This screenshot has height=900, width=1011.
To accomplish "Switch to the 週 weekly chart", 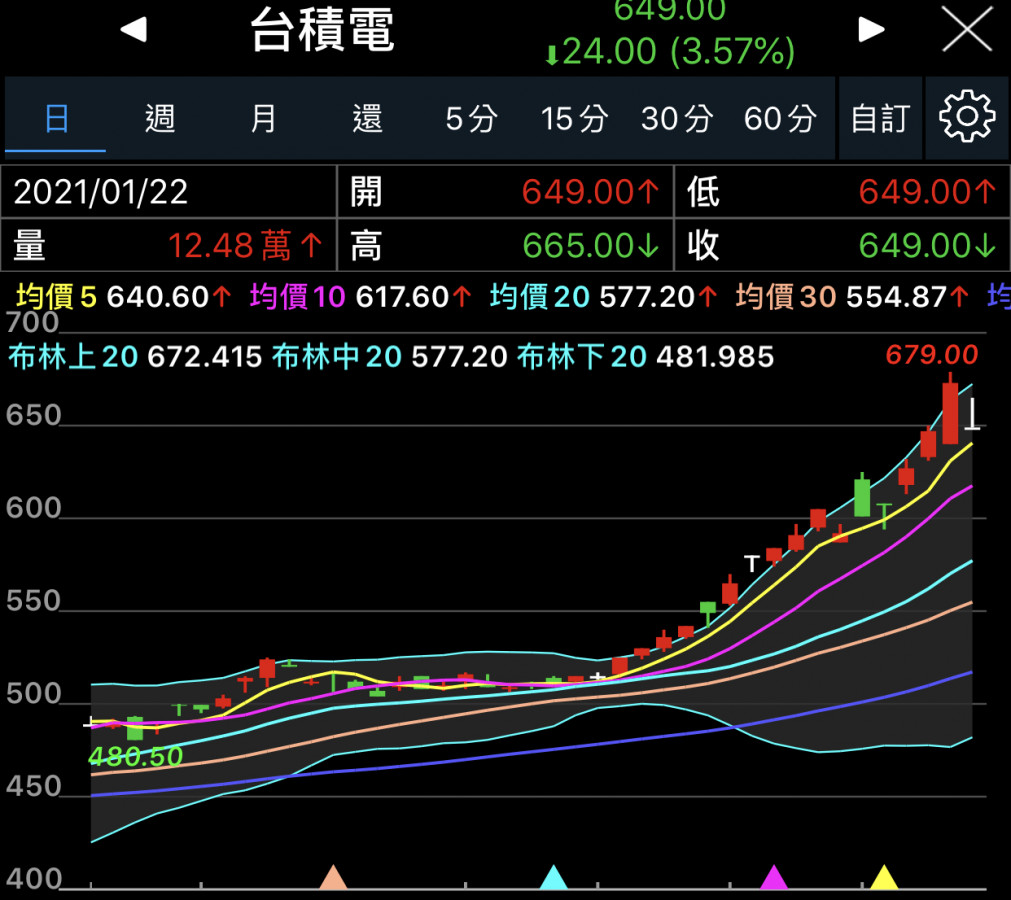I will click(x=160, y=119).
